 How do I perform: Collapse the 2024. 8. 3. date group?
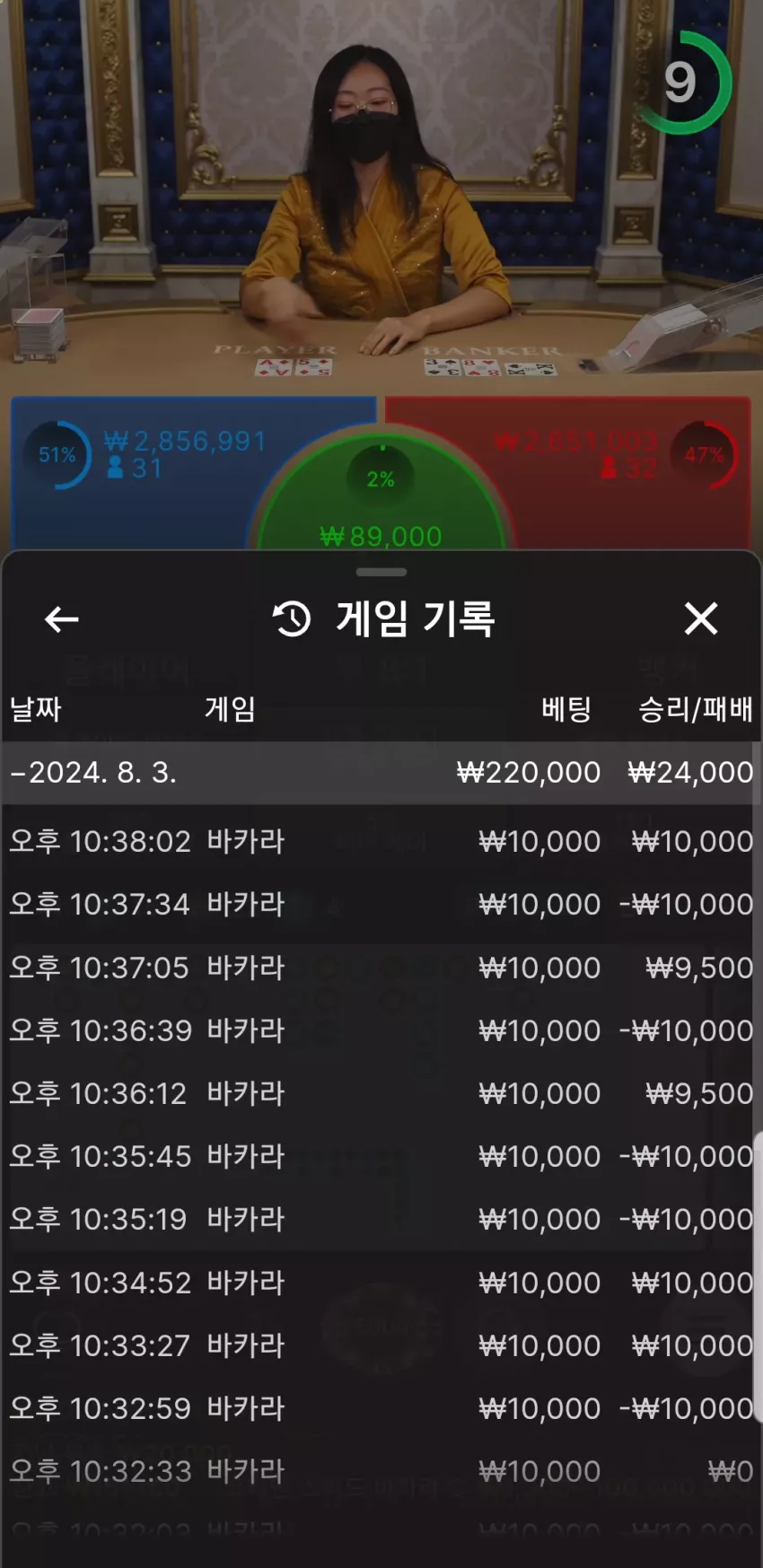click(x=381, y=772)
